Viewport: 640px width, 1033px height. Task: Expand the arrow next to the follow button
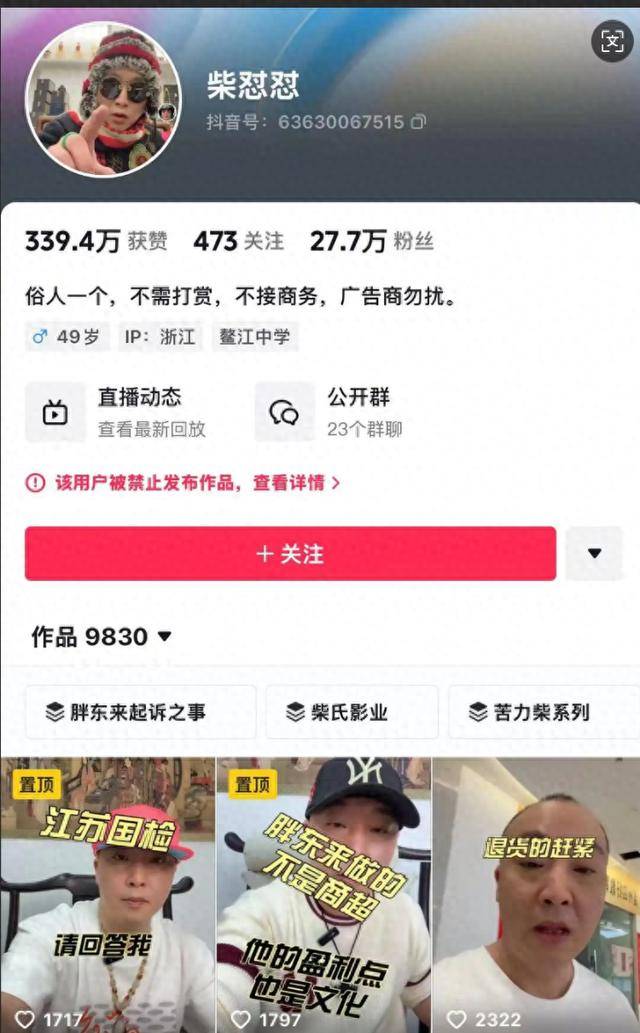point(594,553)
